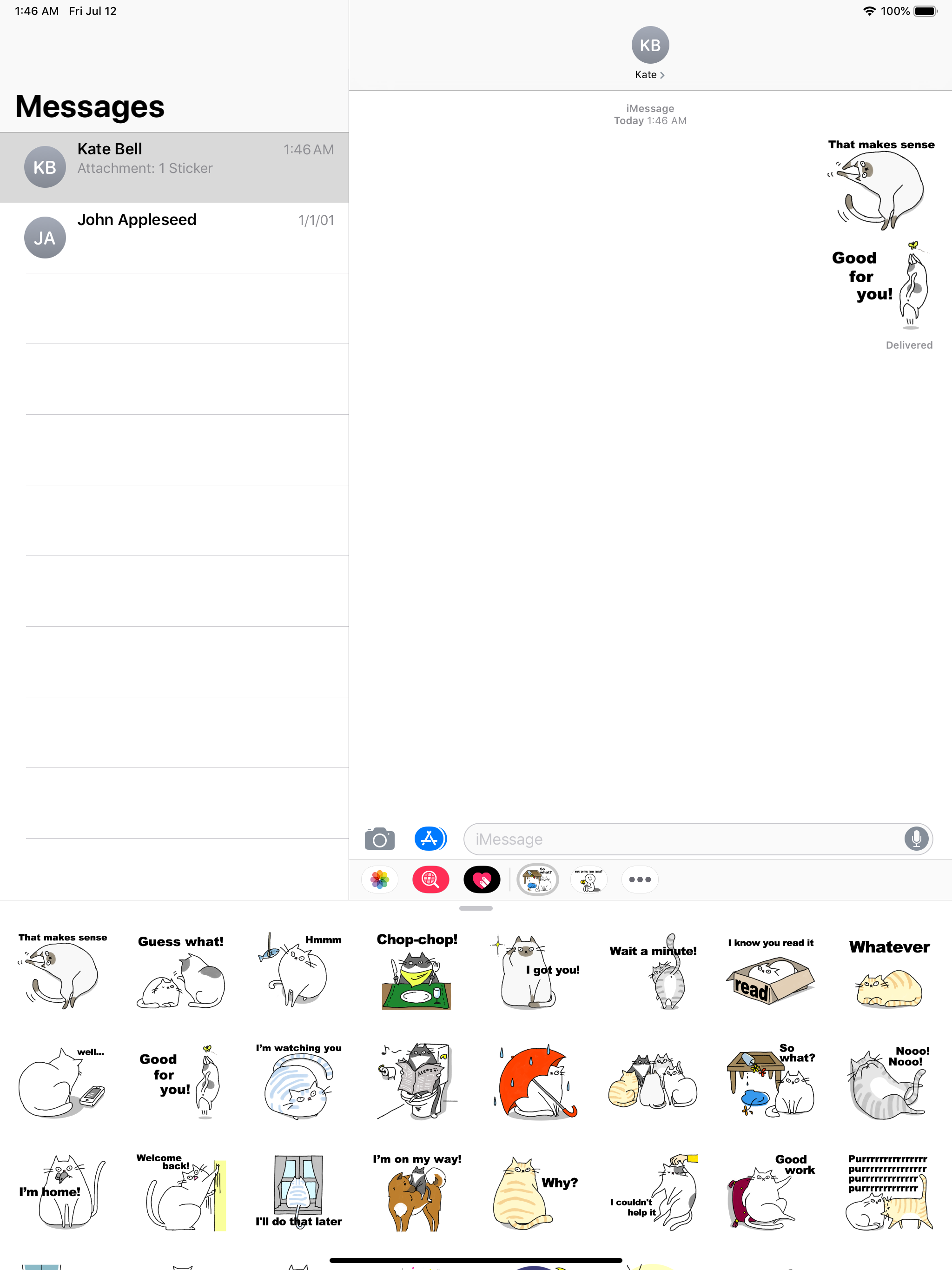Select the 'So what?' cat sticker pack

(537, 879)
